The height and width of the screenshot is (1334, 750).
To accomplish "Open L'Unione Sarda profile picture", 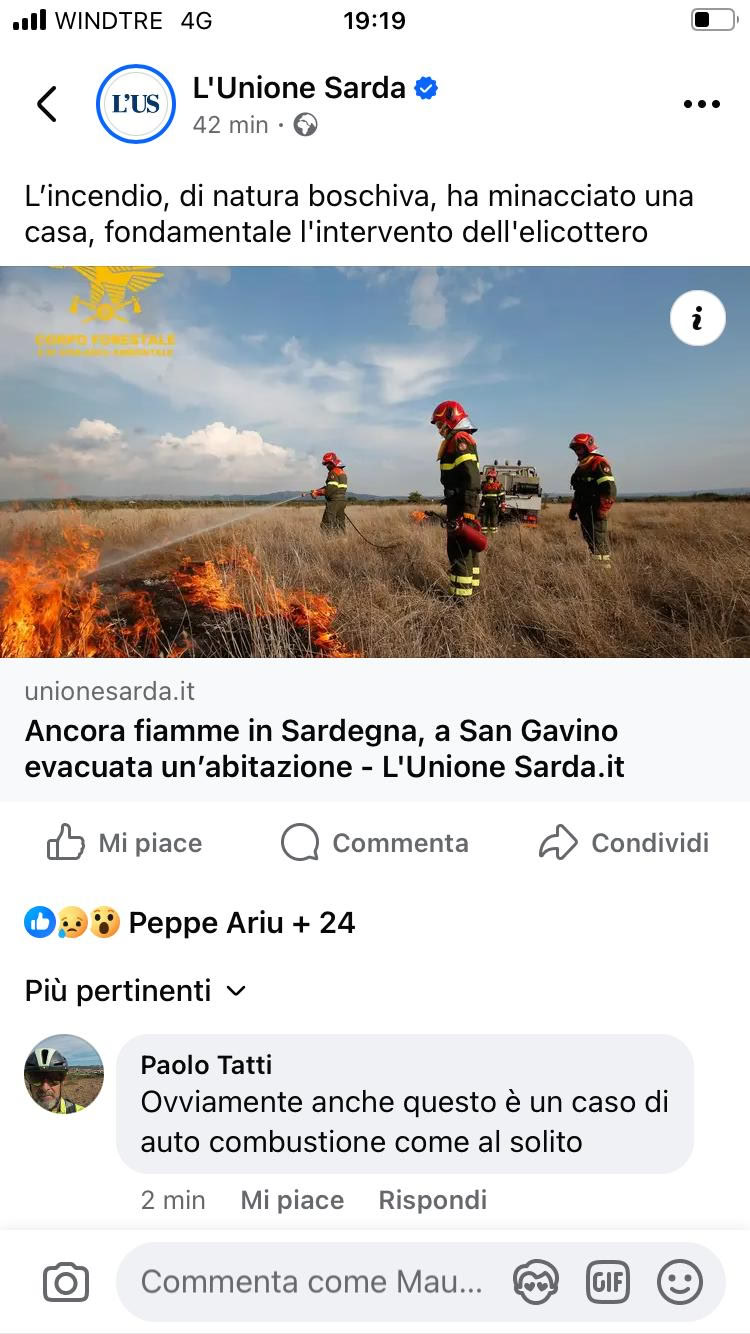I will (x=135, y=104).
